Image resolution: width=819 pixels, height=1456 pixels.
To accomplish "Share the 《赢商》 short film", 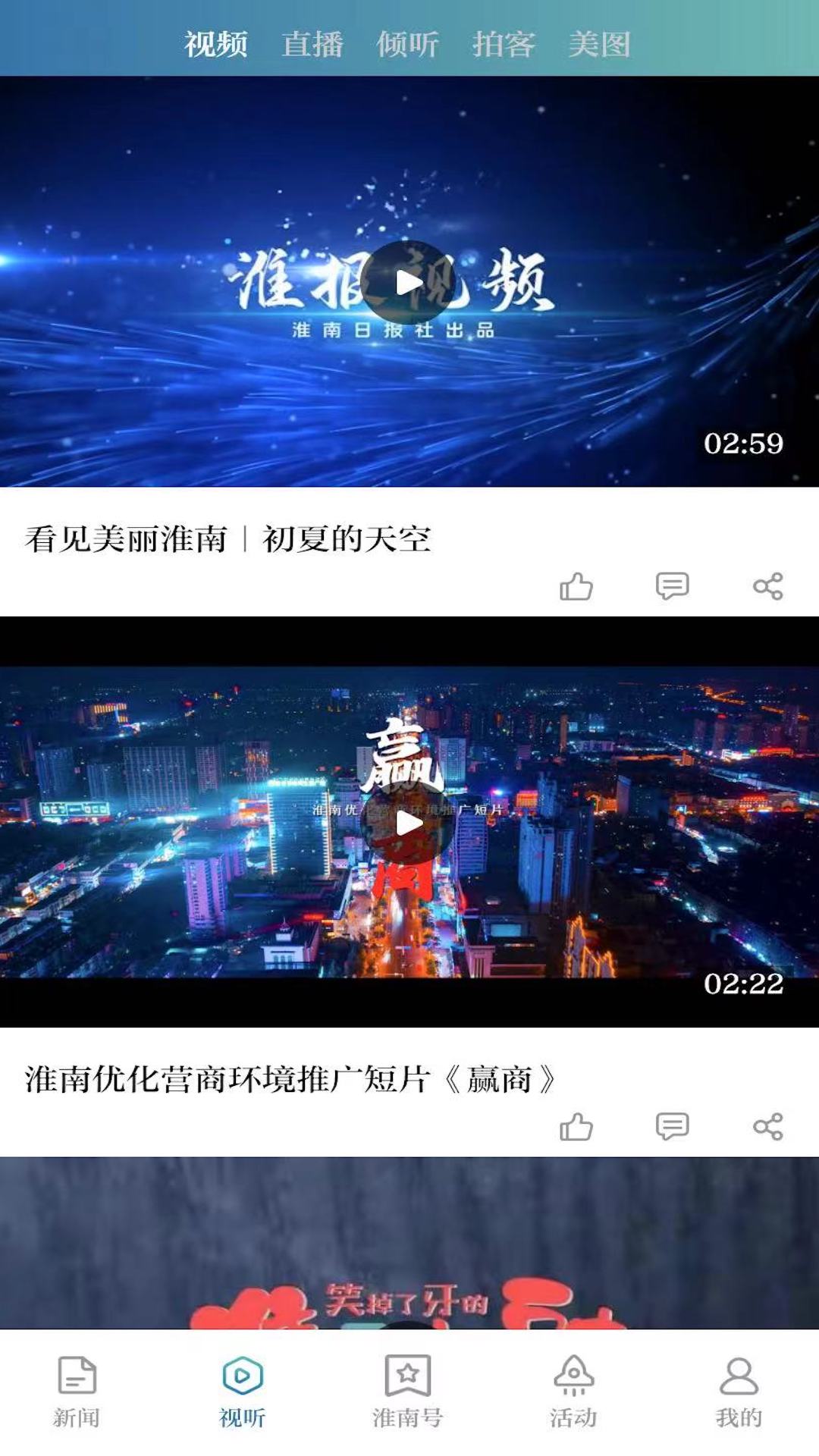I will 768,1127.
